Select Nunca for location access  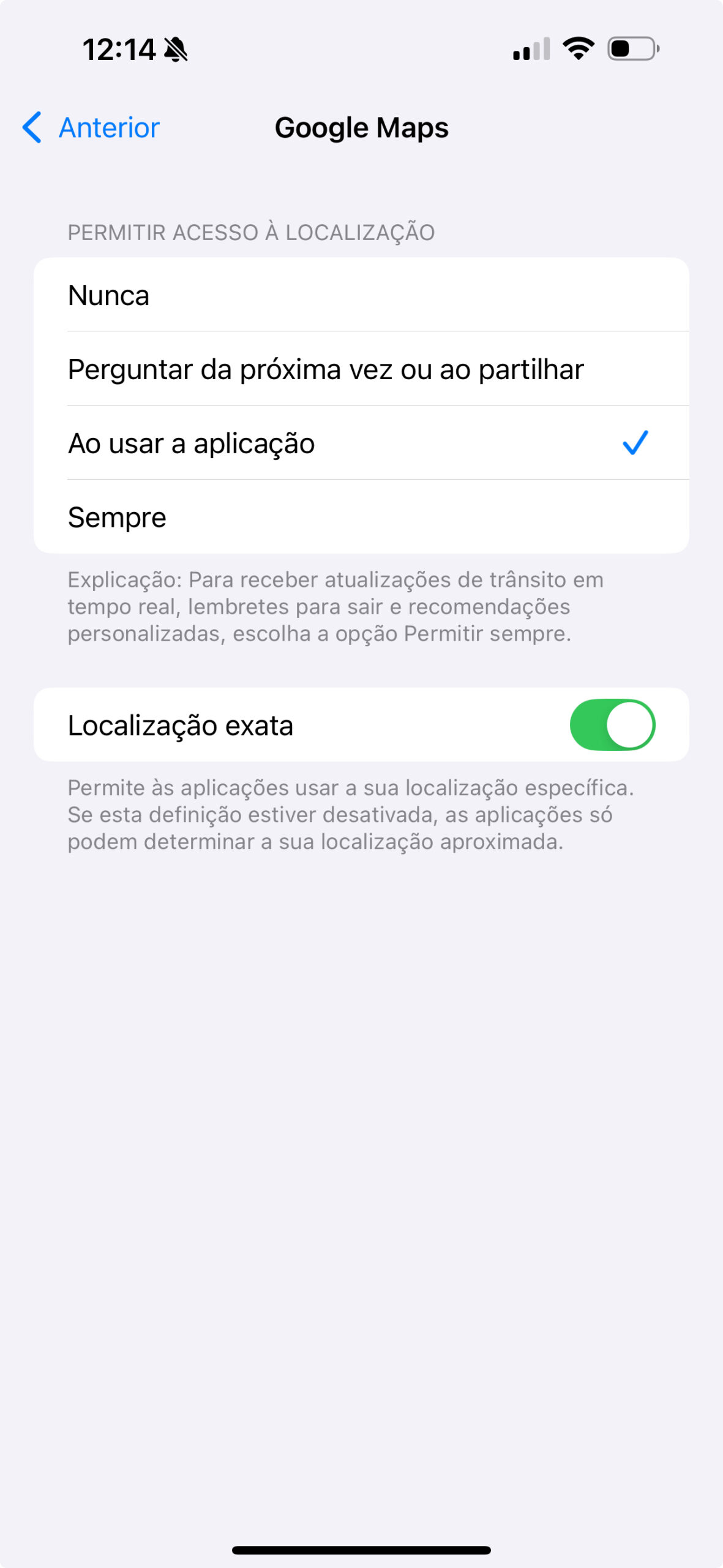[x=361, y=295]
